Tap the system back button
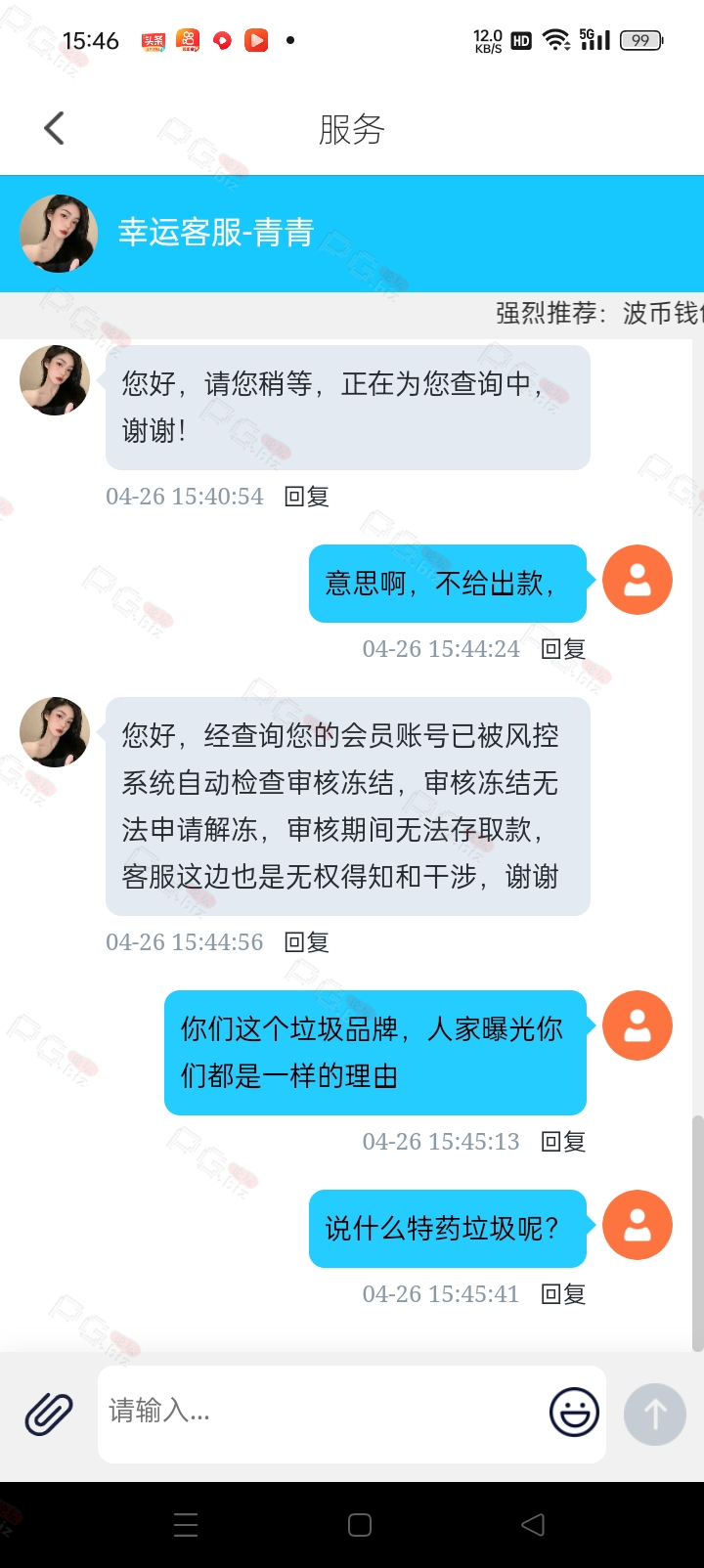 click(x=533, y=1525)
